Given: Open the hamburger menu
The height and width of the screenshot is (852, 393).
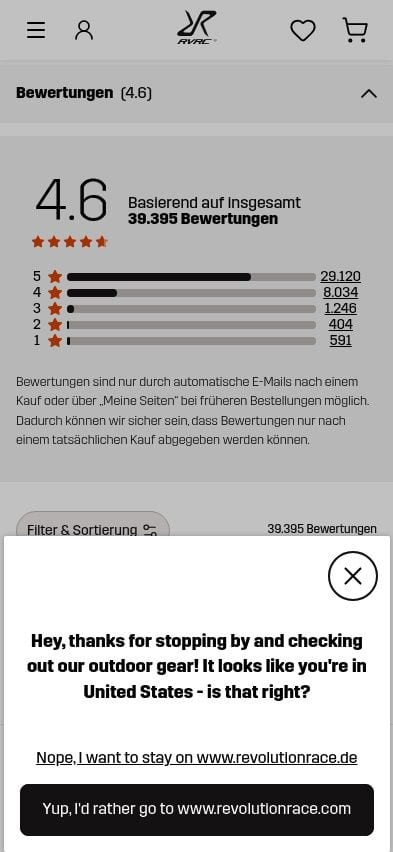Looking at the screenshot, I should (x=36, y=30).
